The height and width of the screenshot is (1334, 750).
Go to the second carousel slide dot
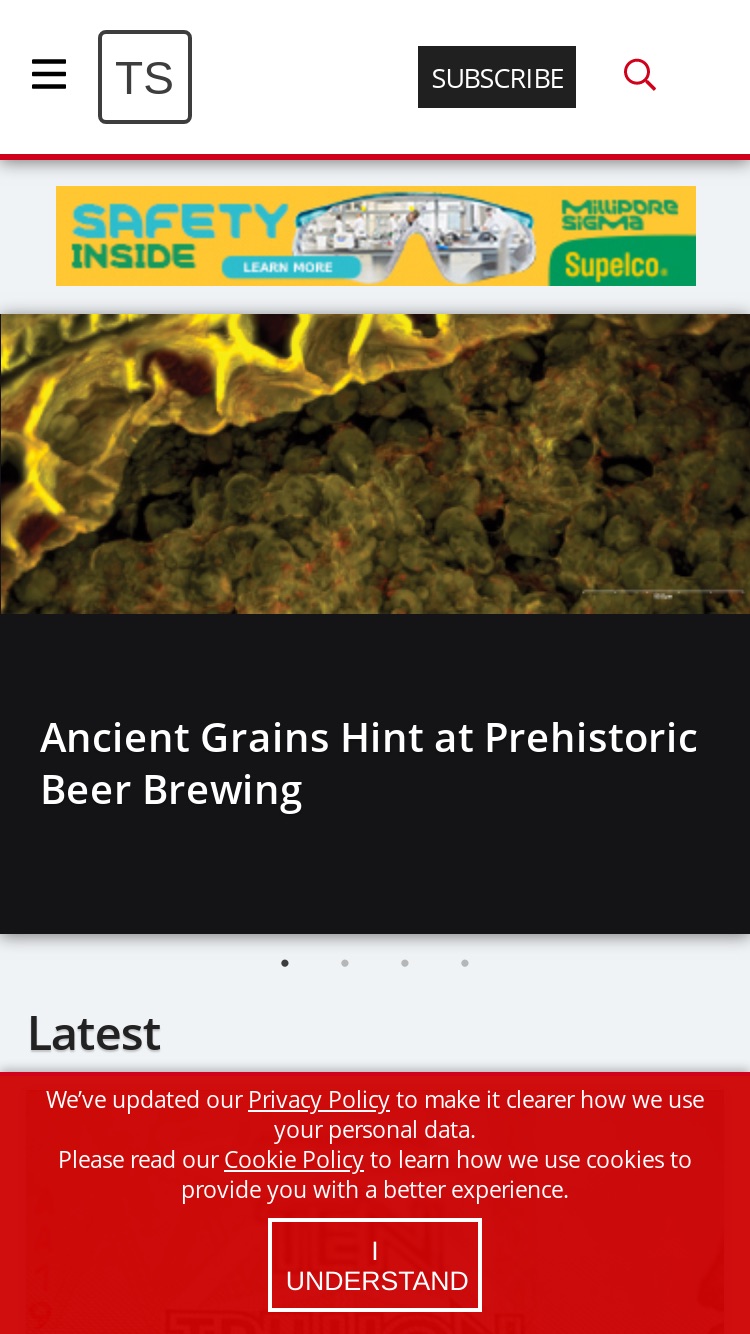[x=345, y=963]
